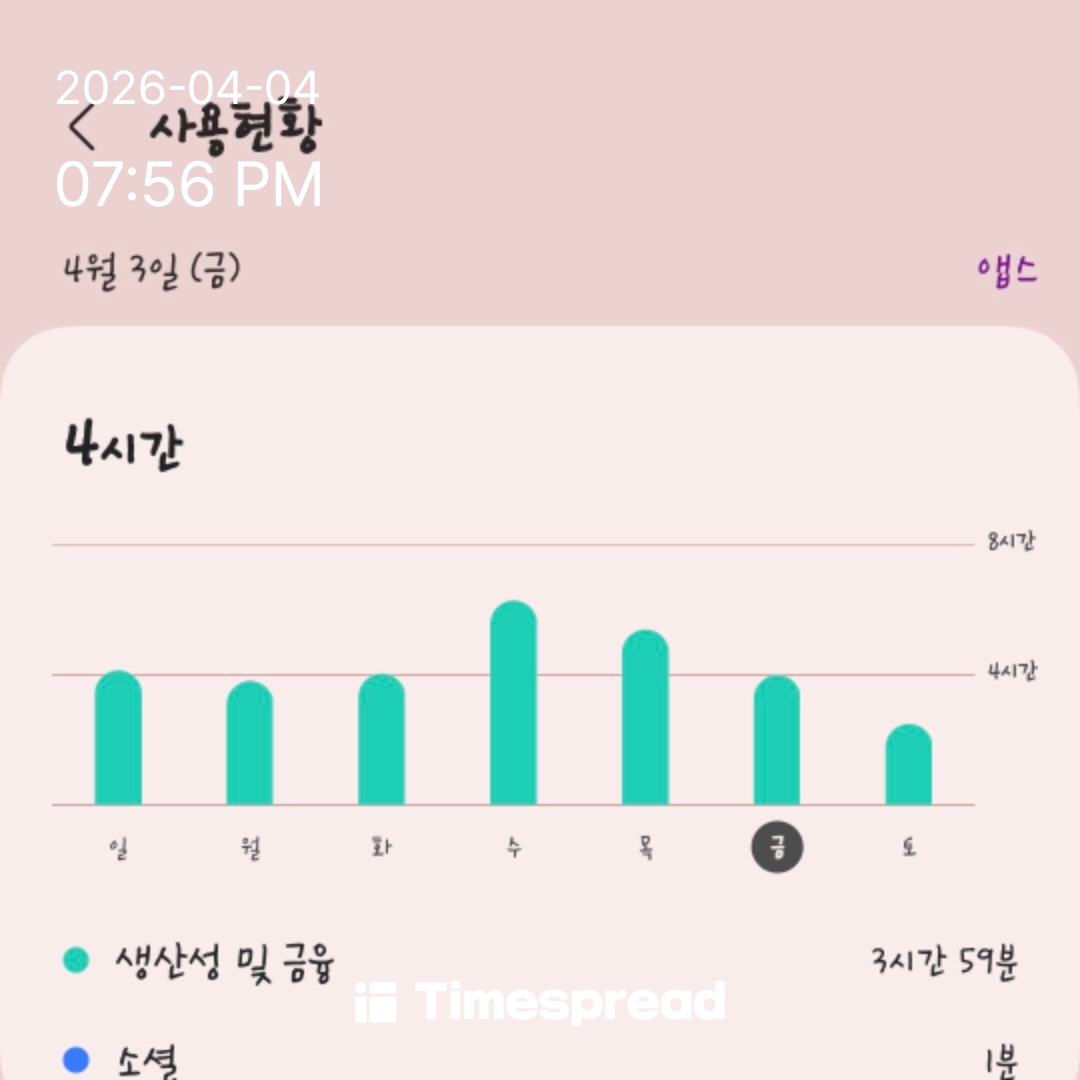
Task: Select the 일 bar in the chart
Action: point(118,738)
